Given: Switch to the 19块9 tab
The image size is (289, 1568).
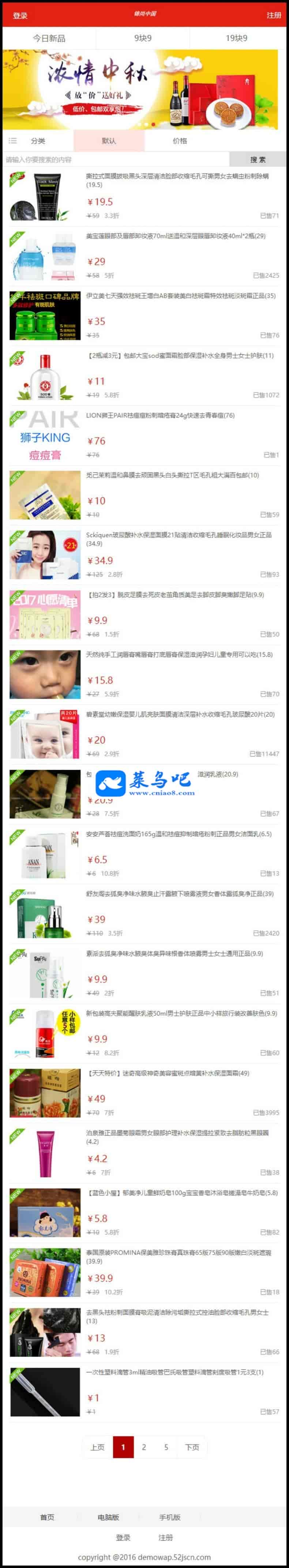Looking at the screenshot, I should (237, 38).
